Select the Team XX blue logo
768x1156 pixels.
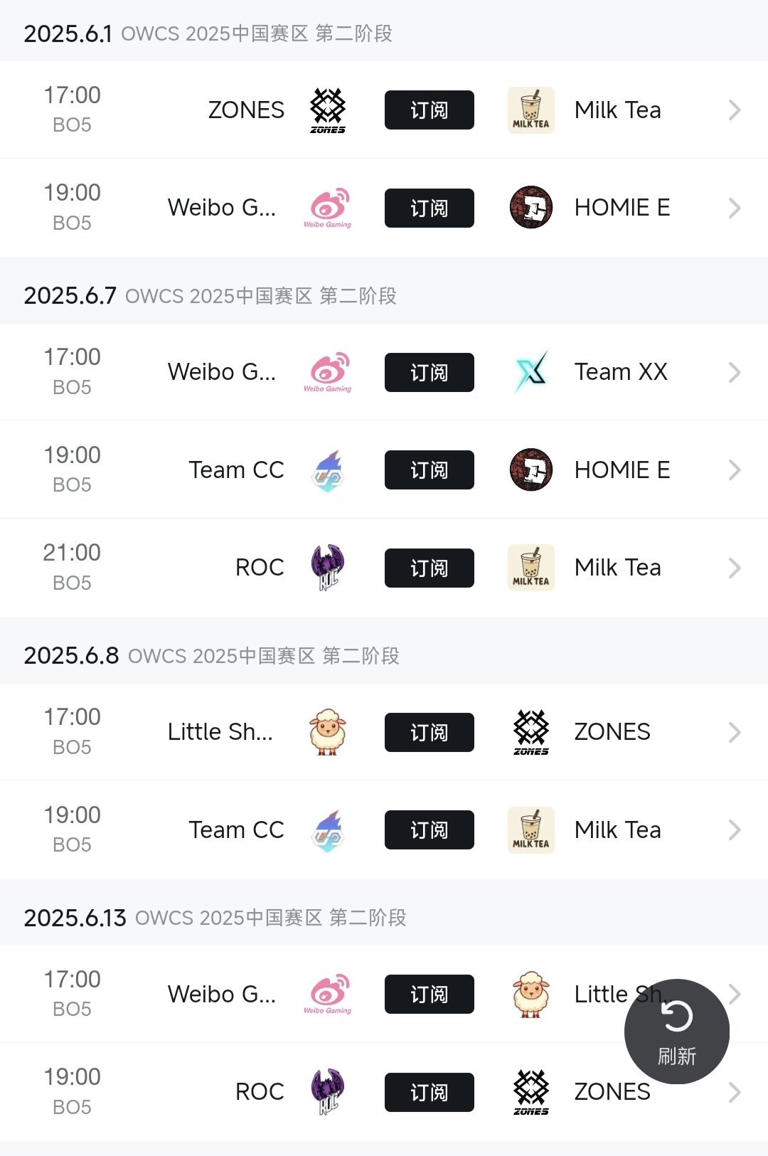point(531,371)
